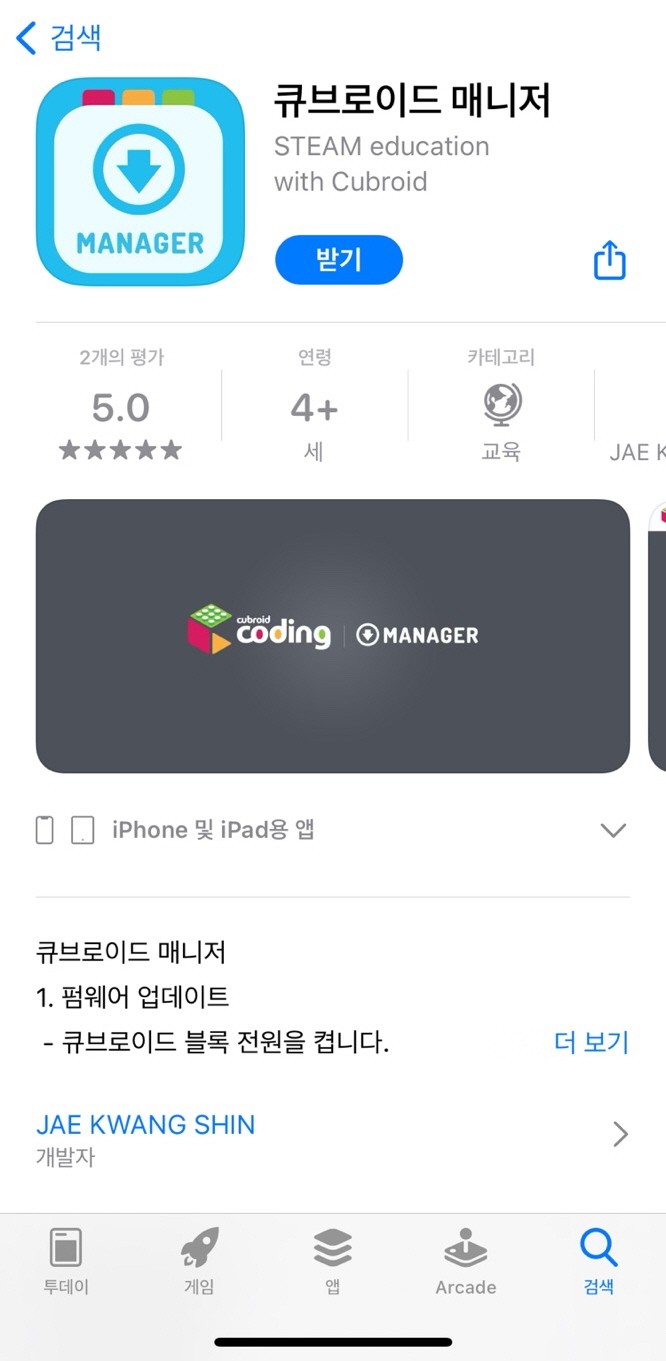Select the 검색 tab
The width and height of the screenshot is (666, 1361).
pos(598,1262)
